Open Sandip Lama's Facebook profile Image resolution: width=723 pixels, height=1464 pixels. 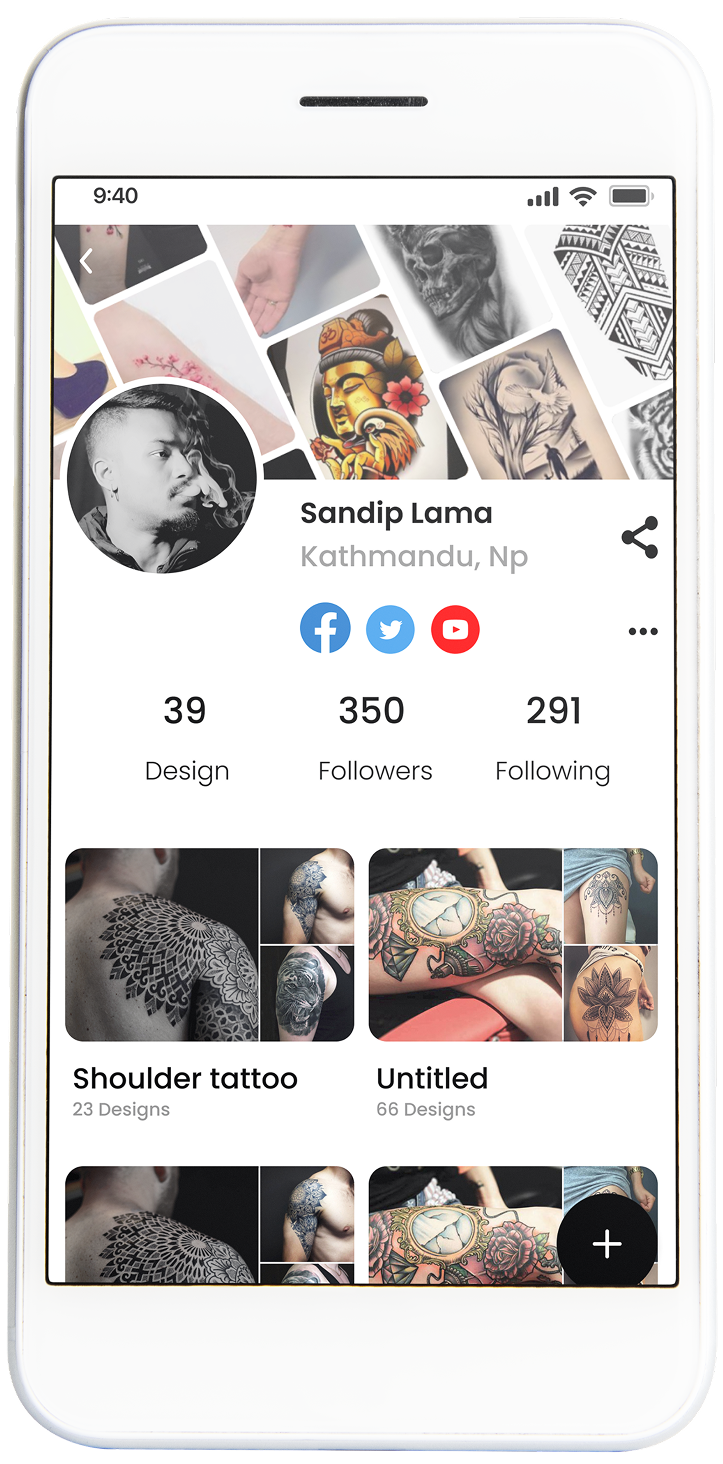325,629
